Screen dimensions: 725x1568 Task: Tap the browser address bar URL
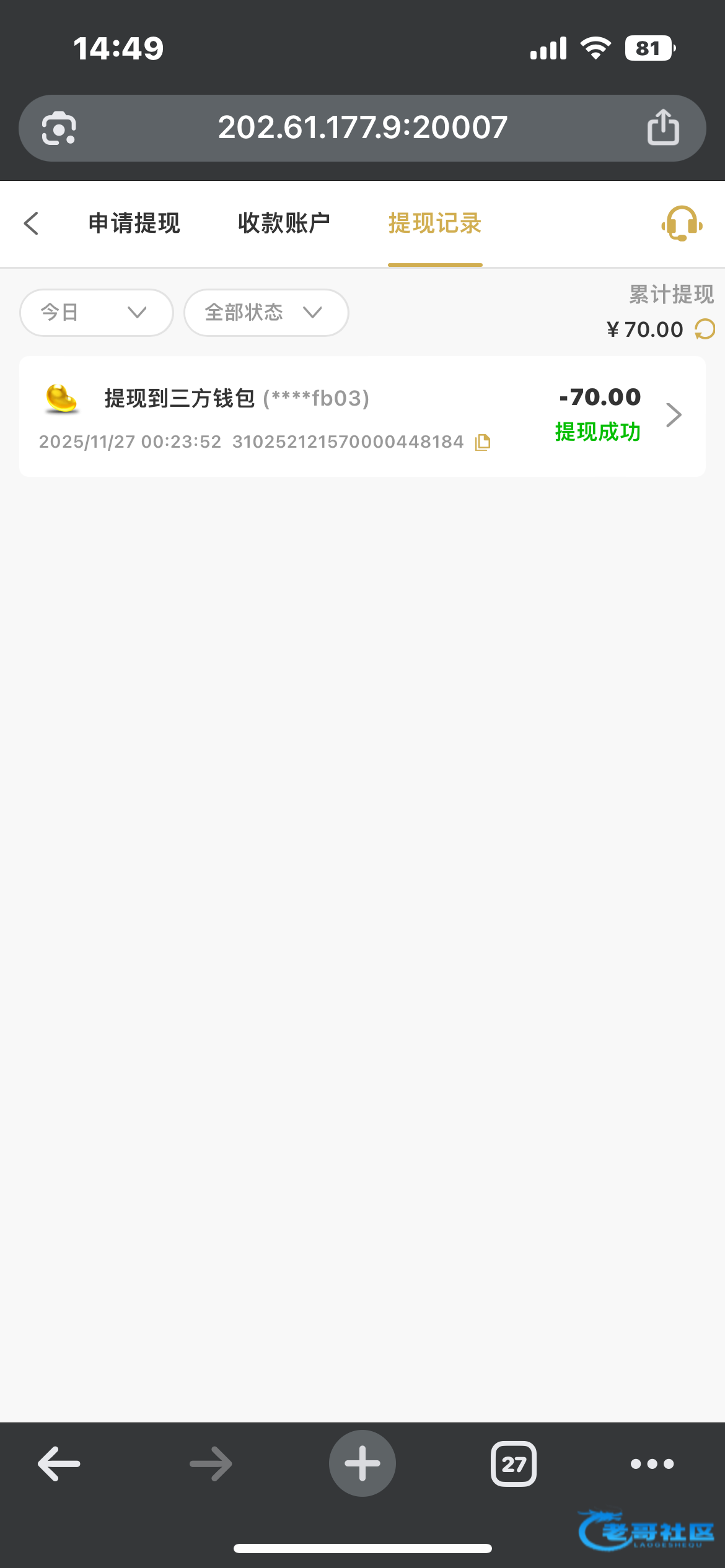click(x=362, y=128)
